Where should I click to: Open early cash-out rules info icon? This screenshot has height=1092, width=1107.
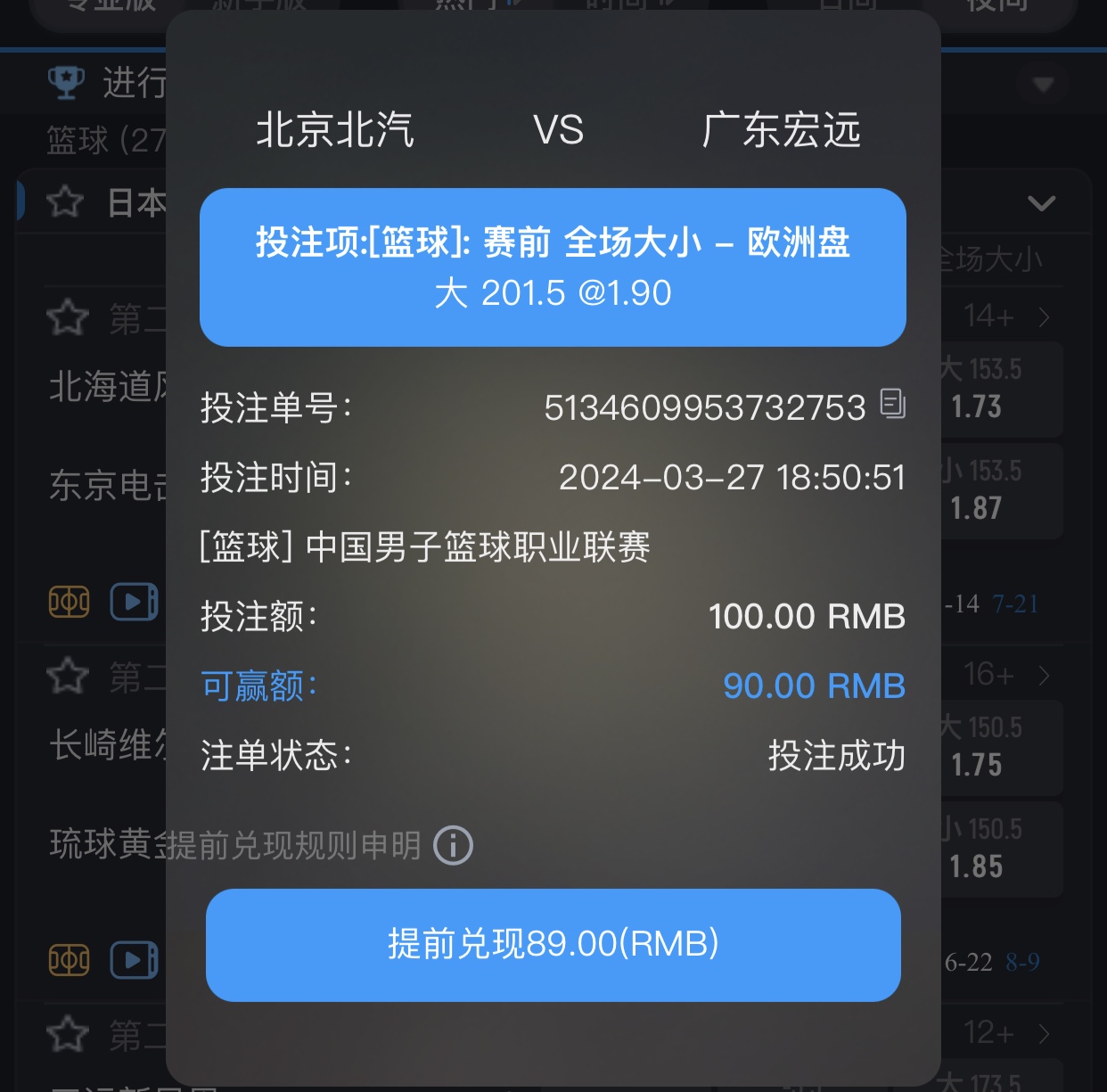click(453, 845)
